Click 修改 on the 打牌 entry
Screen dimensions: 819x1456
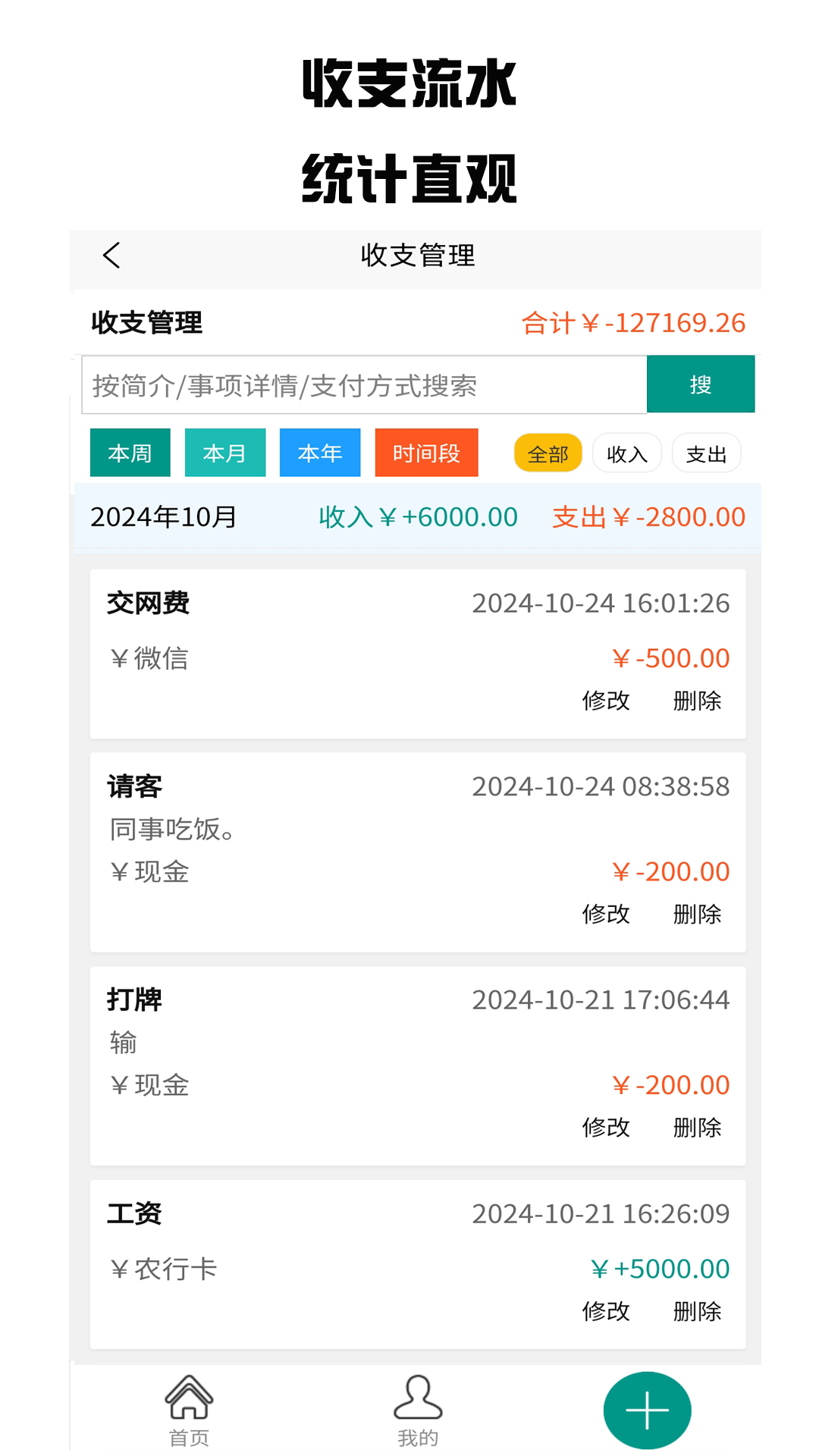(x=606, y=1128)
